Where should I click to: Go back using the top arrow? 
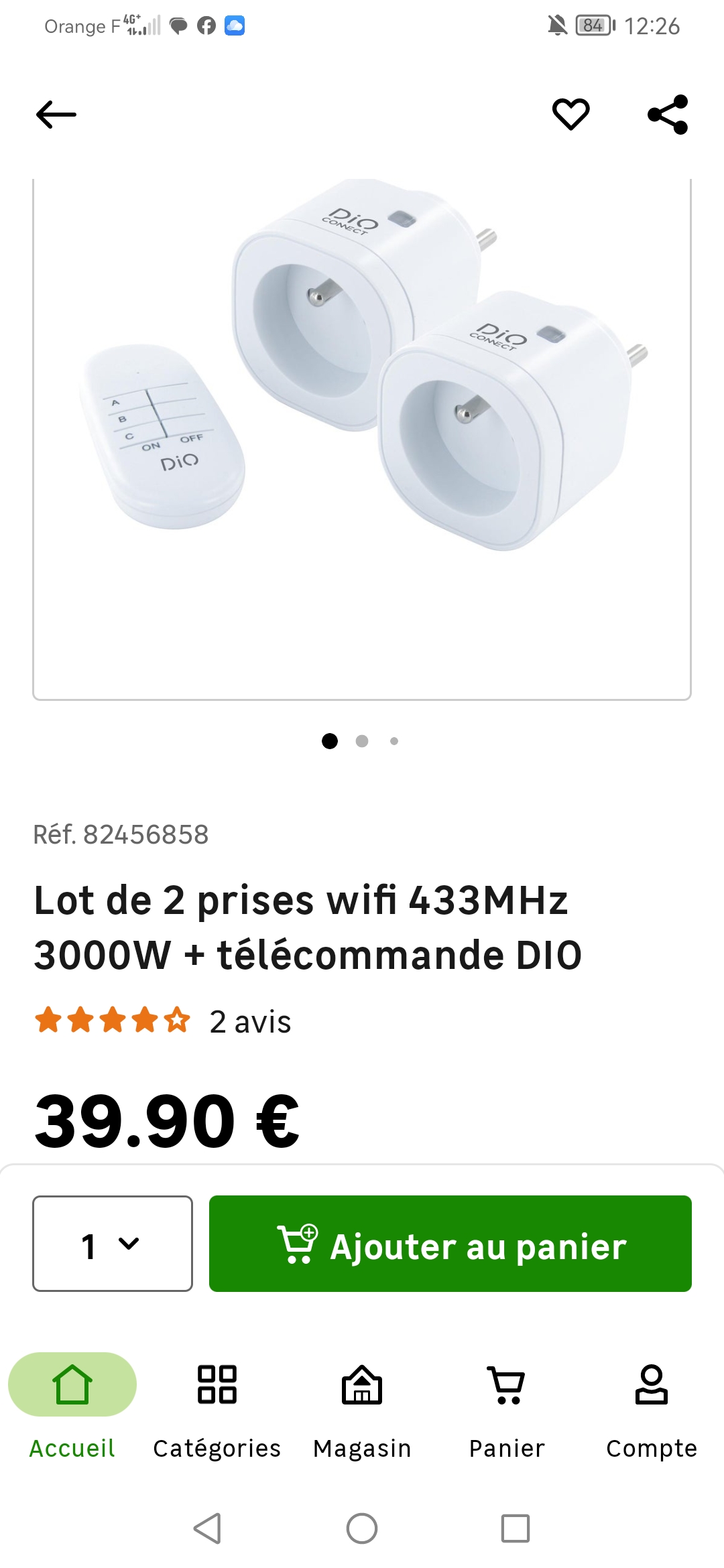pyautogui.click(x=56, y=115)
